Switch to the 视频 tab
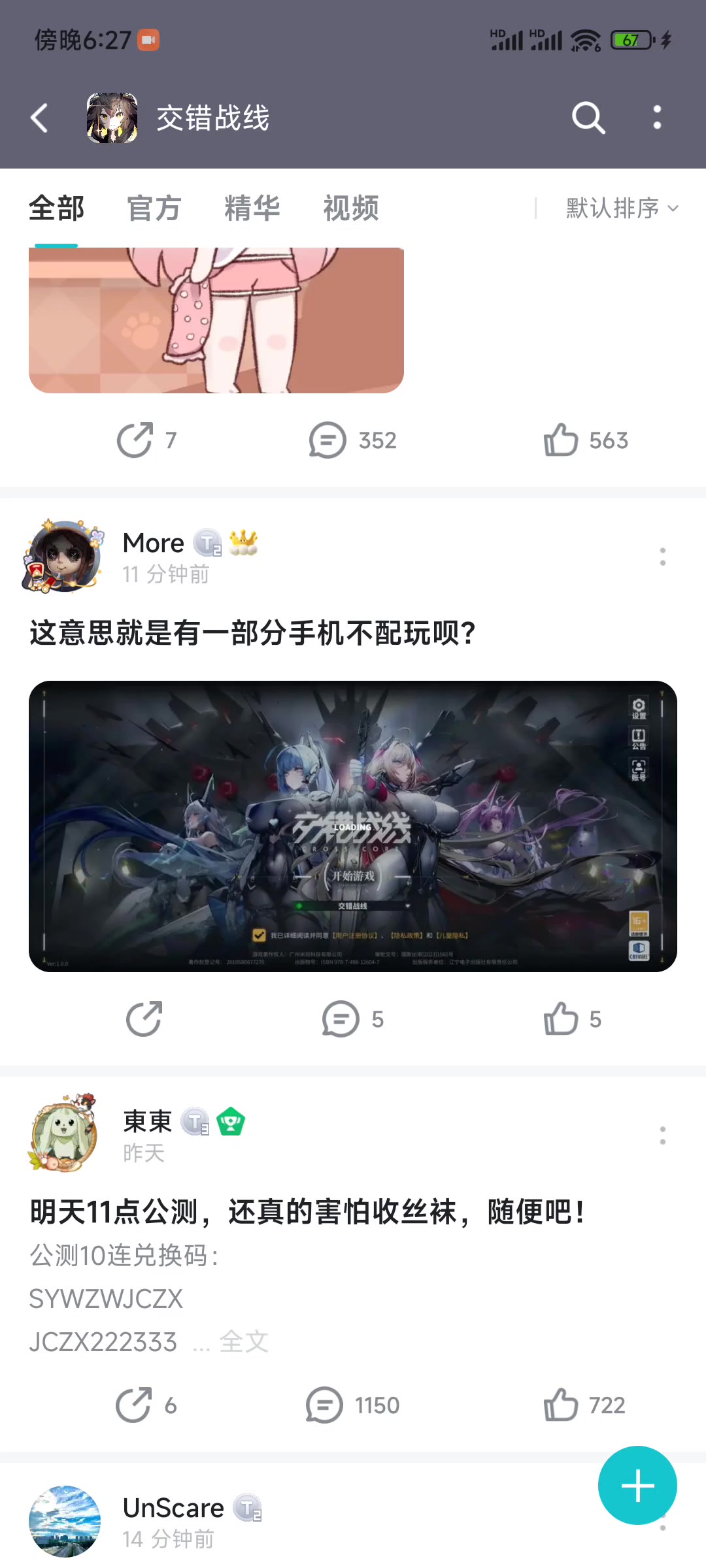 click(x=351, y=208)
